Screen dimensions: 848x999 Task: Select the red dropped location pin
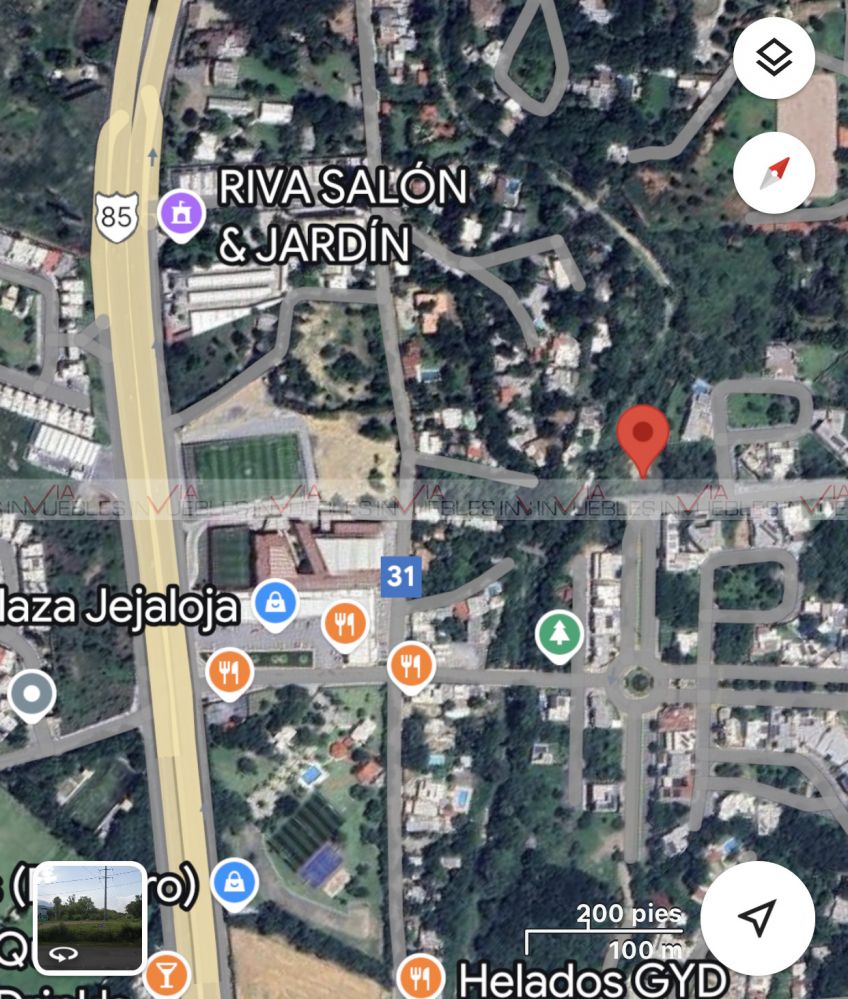tap(642, 437)
